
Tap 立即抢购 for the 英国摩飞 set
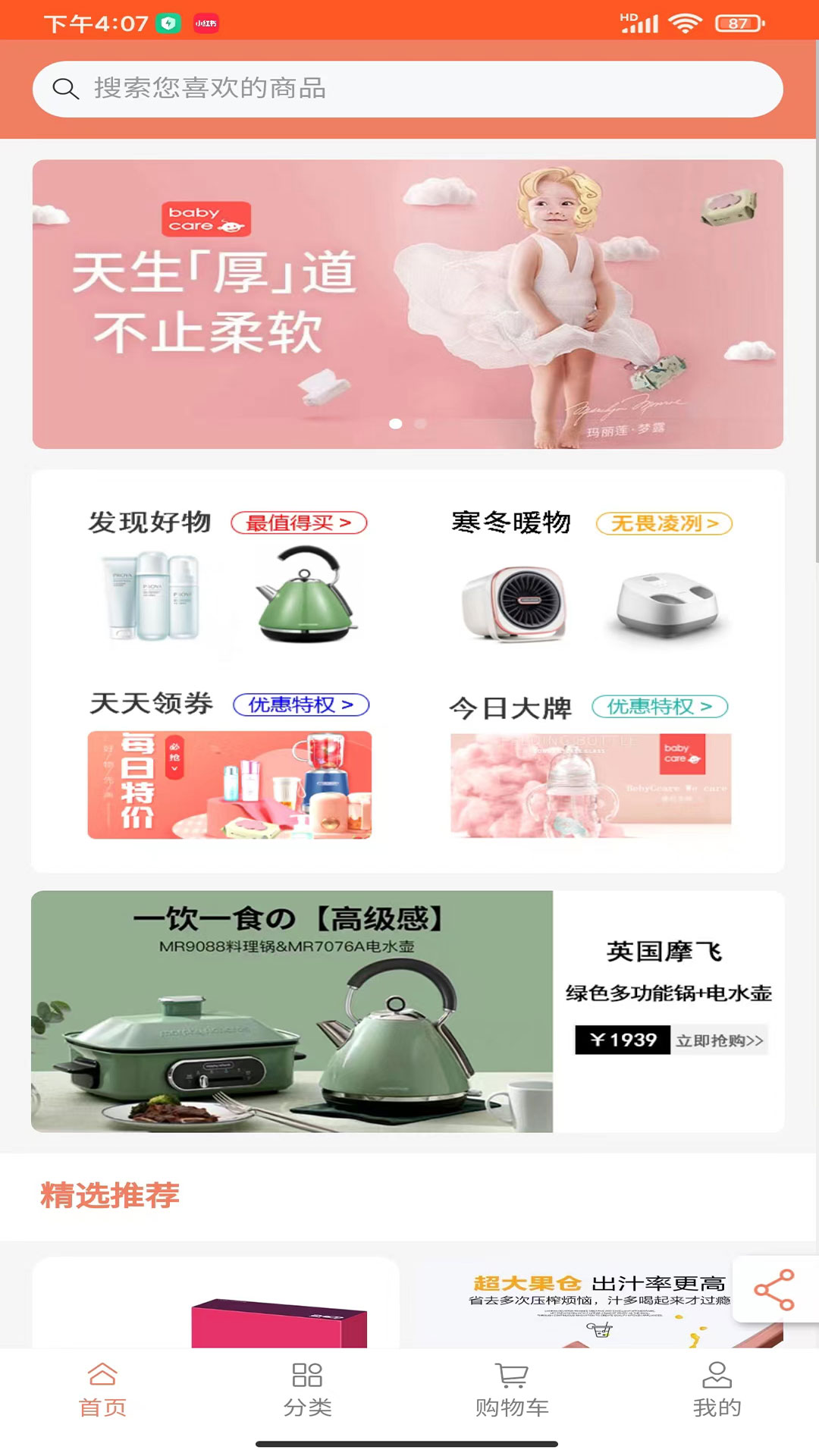[720, 1040]
